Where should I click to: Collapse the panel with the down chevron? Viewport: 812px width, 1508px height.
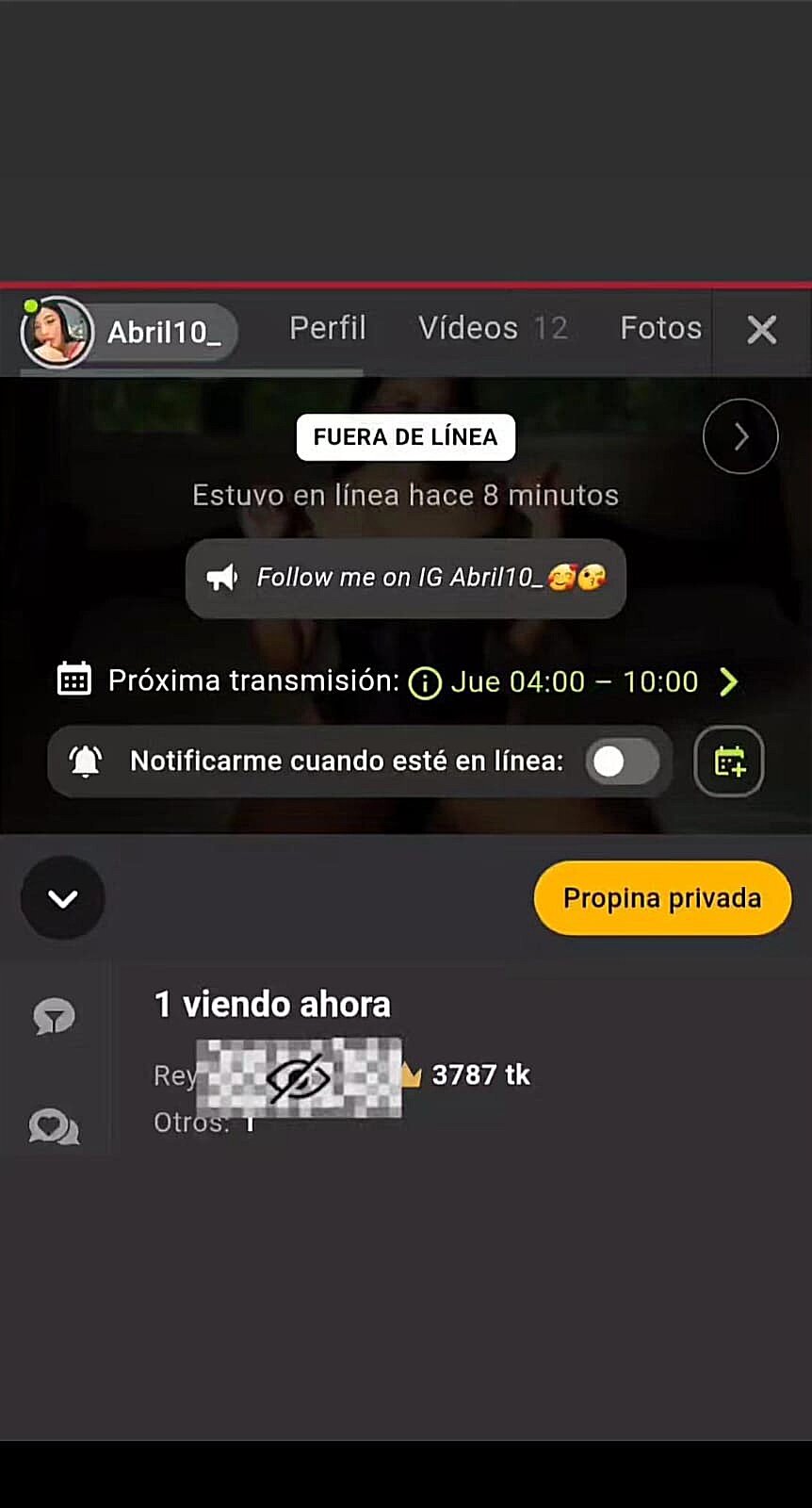[x=62, y=898]
